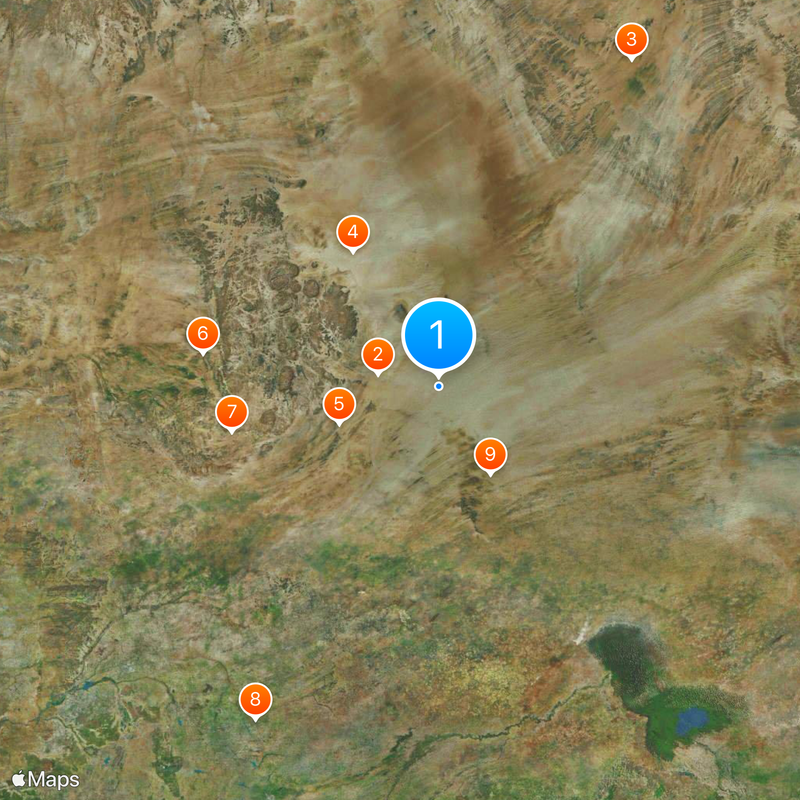Select orange pin number 4
The image size is (800, 800).
pos(352,232)
